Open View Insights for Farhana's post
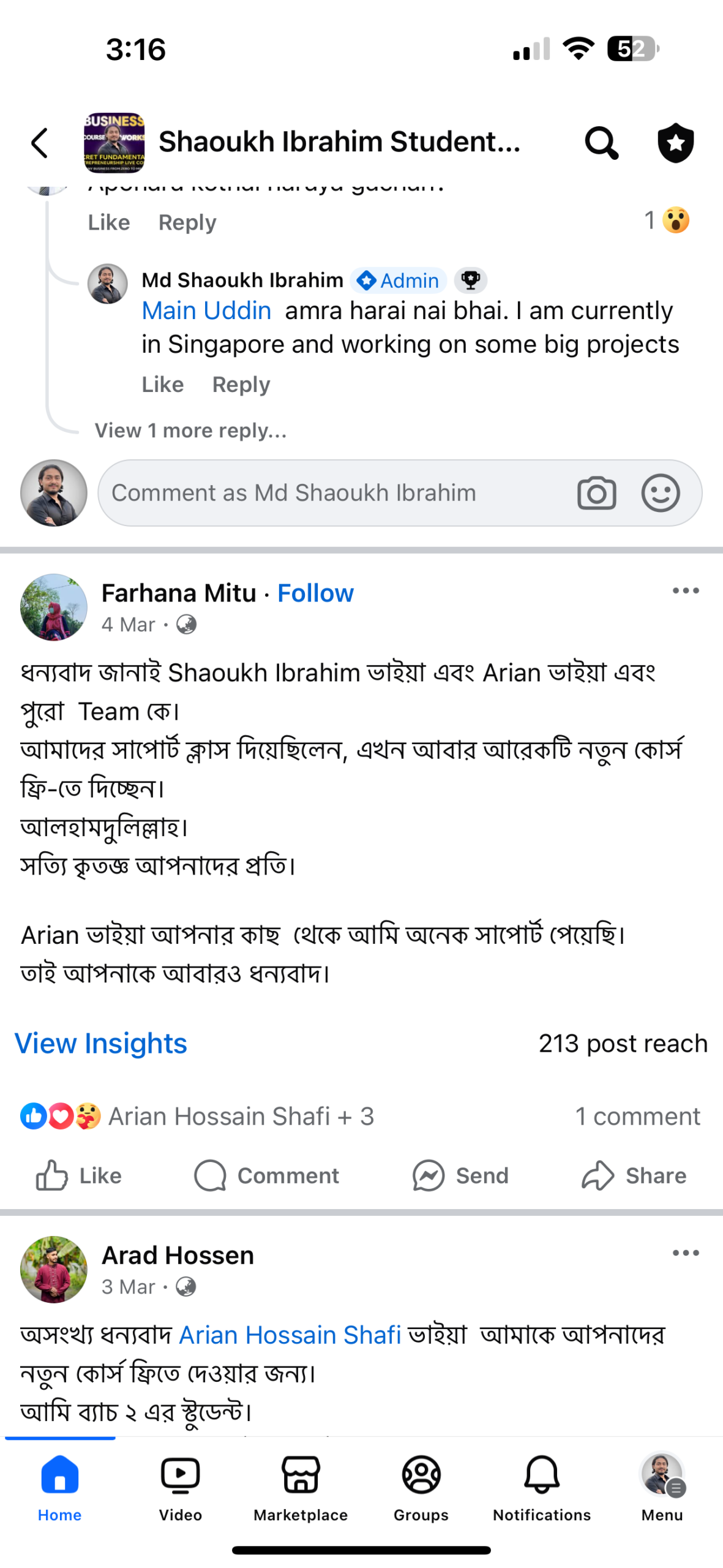 click(x=101, y=1043)
